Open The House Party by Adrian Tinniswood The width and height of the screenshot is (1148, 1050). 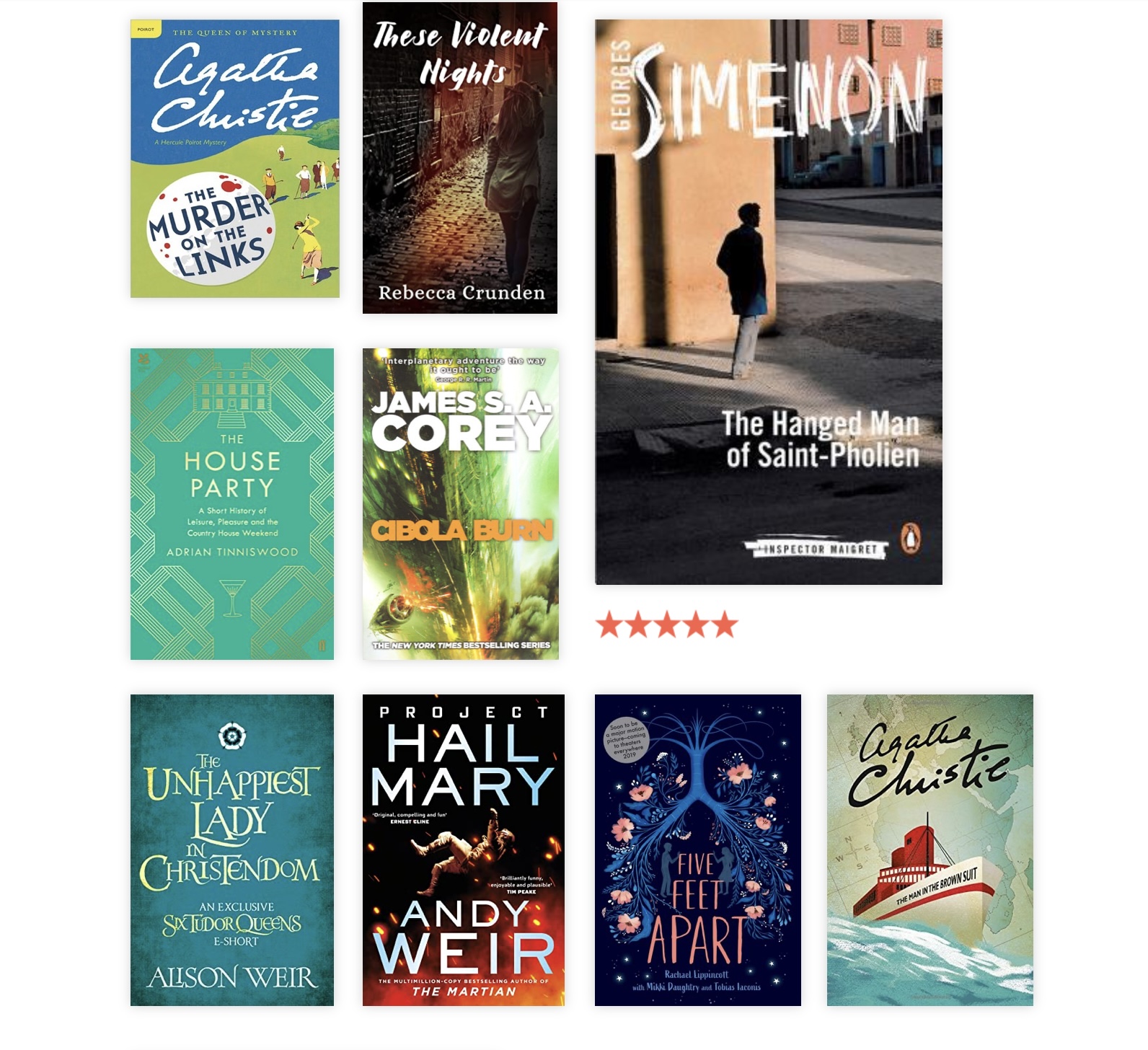point(231,503)
